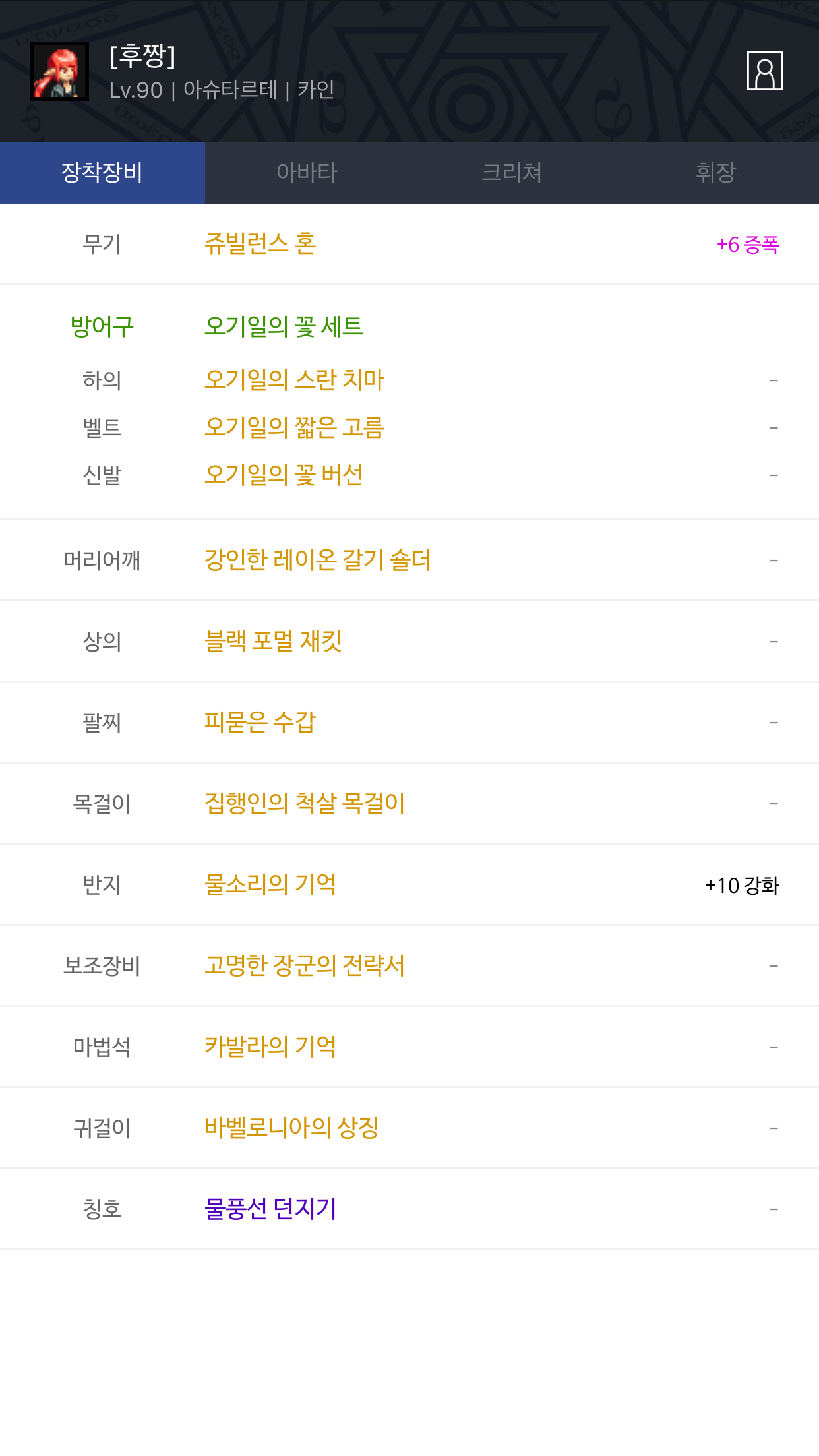Open 오기일의 스란 치마 item details
This screenshot has width=819, height=1456.
[x=294, y=380]
